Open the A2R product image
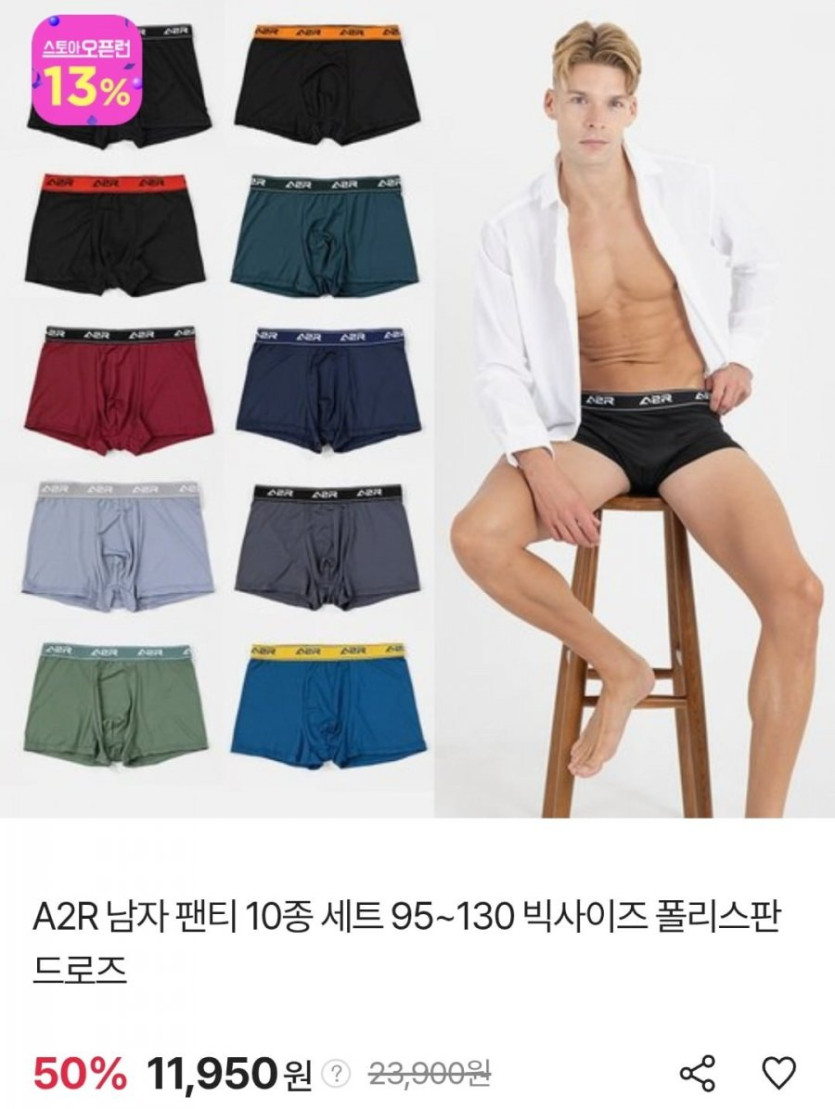Image resolution: width=835 pixels, height=1109 pixels. click(417, 410)
